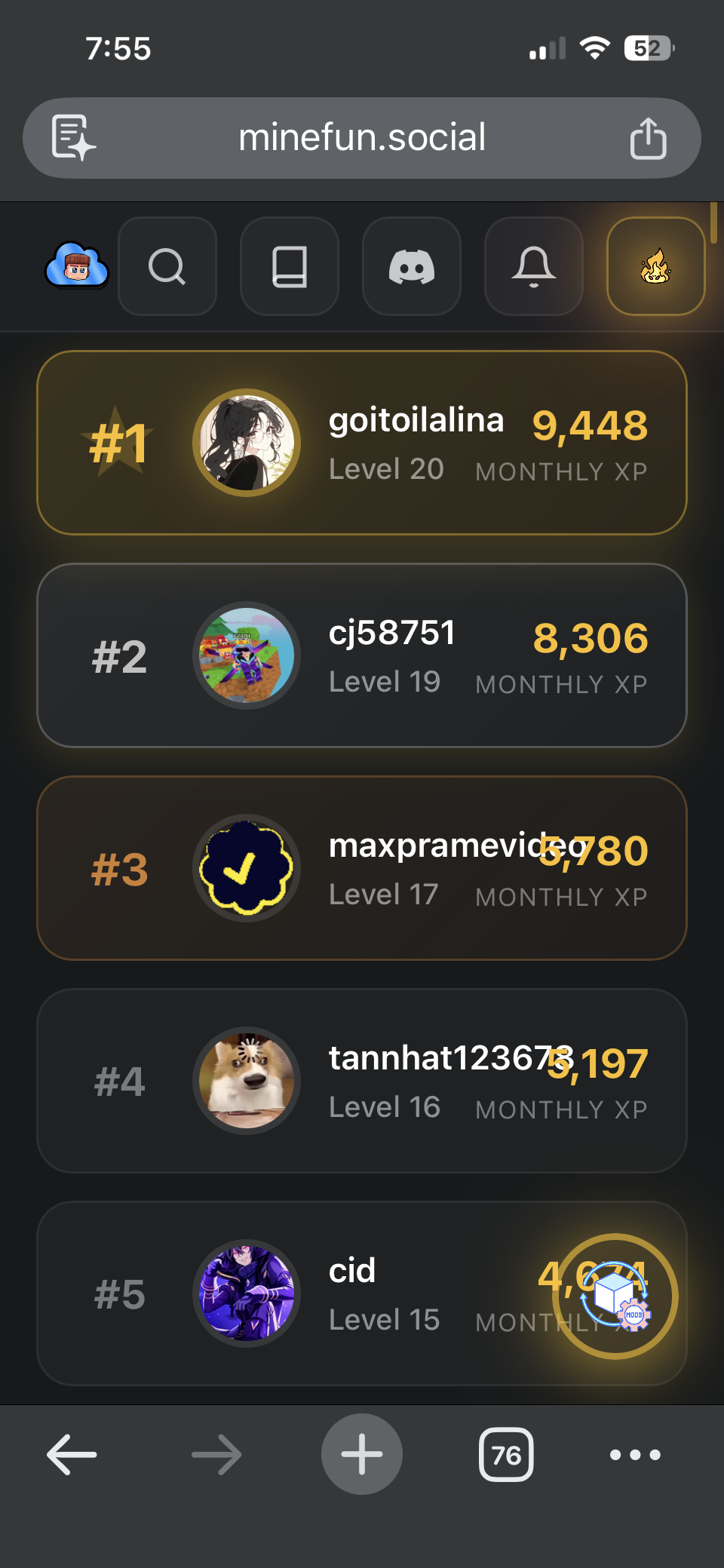
Task: Open the search icon
Action: [x=167, y=266]
